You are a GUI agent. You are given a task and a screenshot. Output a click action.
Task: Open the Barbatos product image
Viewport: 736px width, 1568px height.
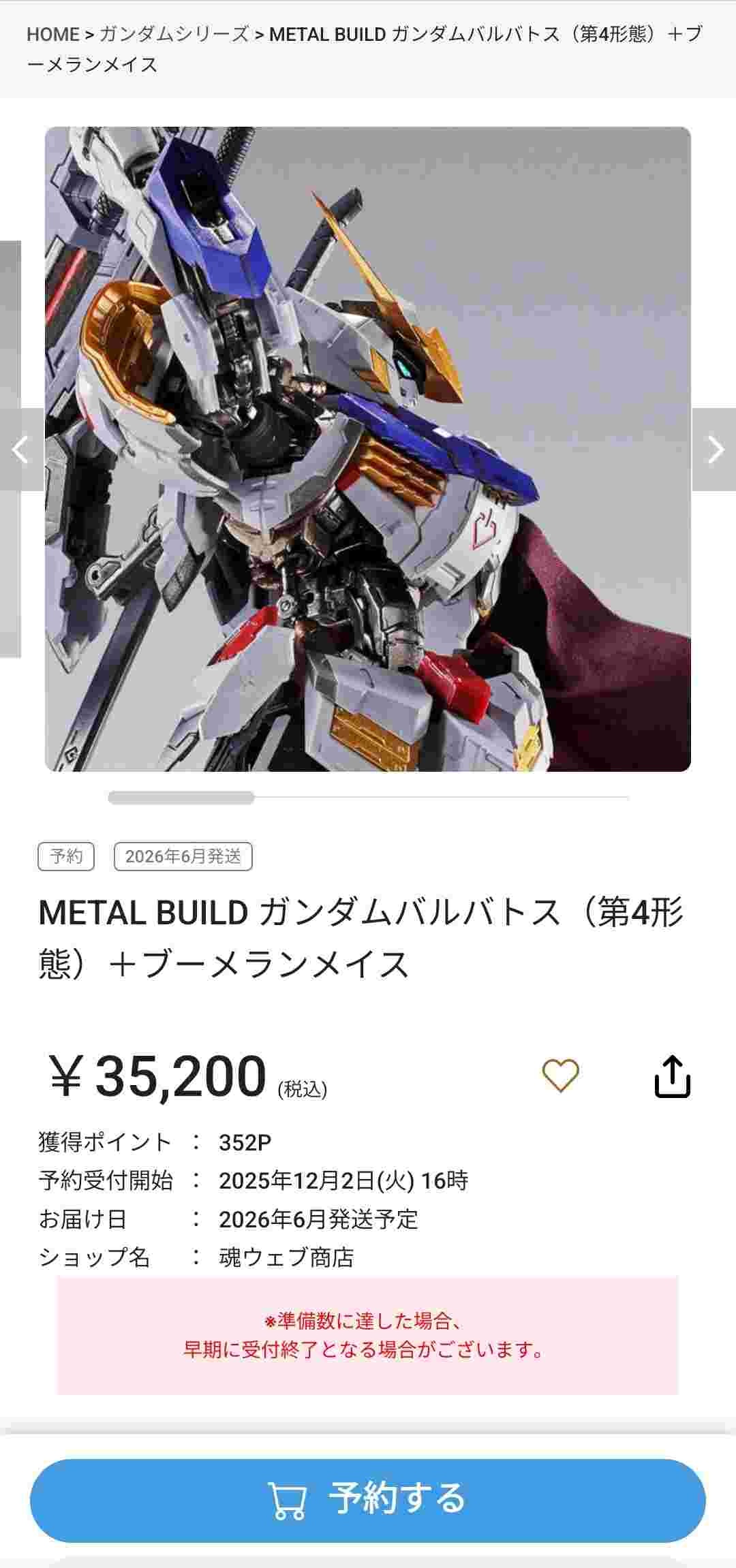[368, 450]
